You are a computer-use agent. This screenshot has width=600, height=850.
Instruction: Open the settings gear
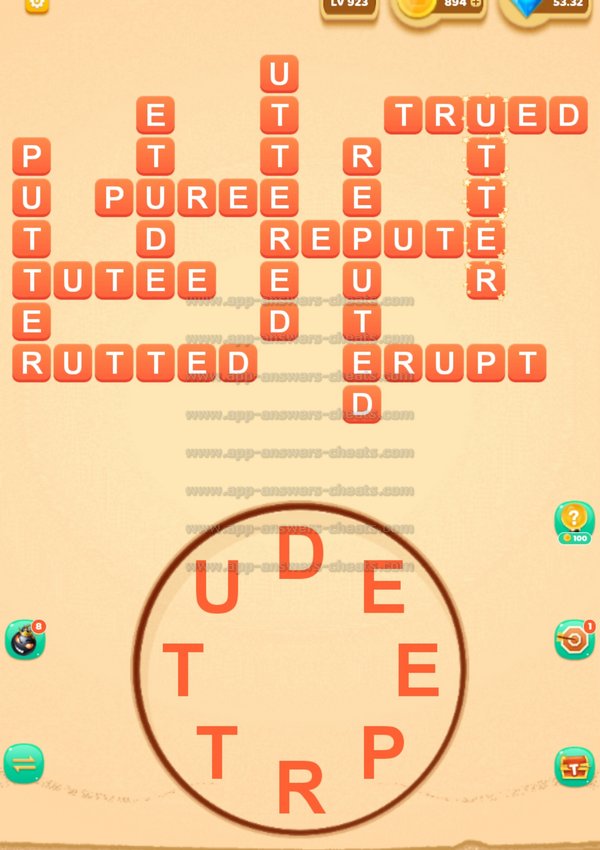(36, 4)
